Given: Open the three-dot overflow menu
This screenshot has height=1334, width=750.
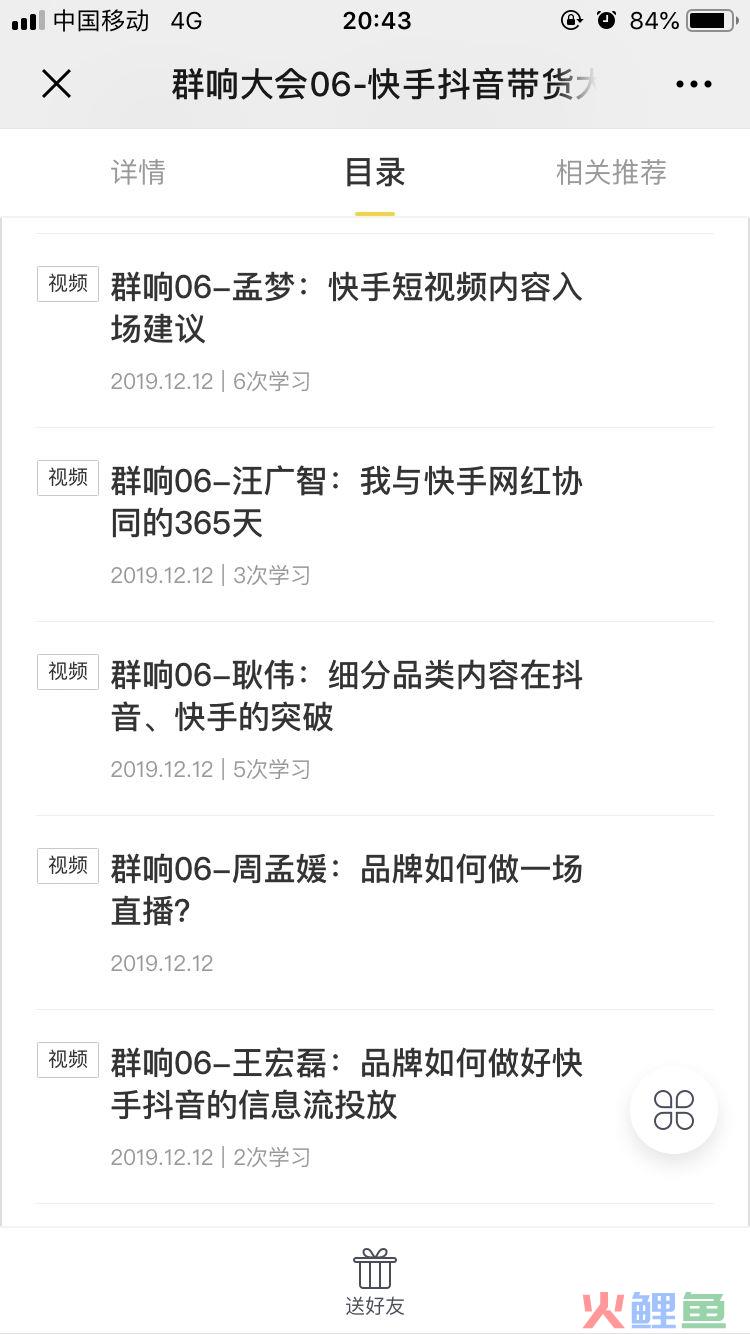Looking at the screenshot, I should coord(693,85).
